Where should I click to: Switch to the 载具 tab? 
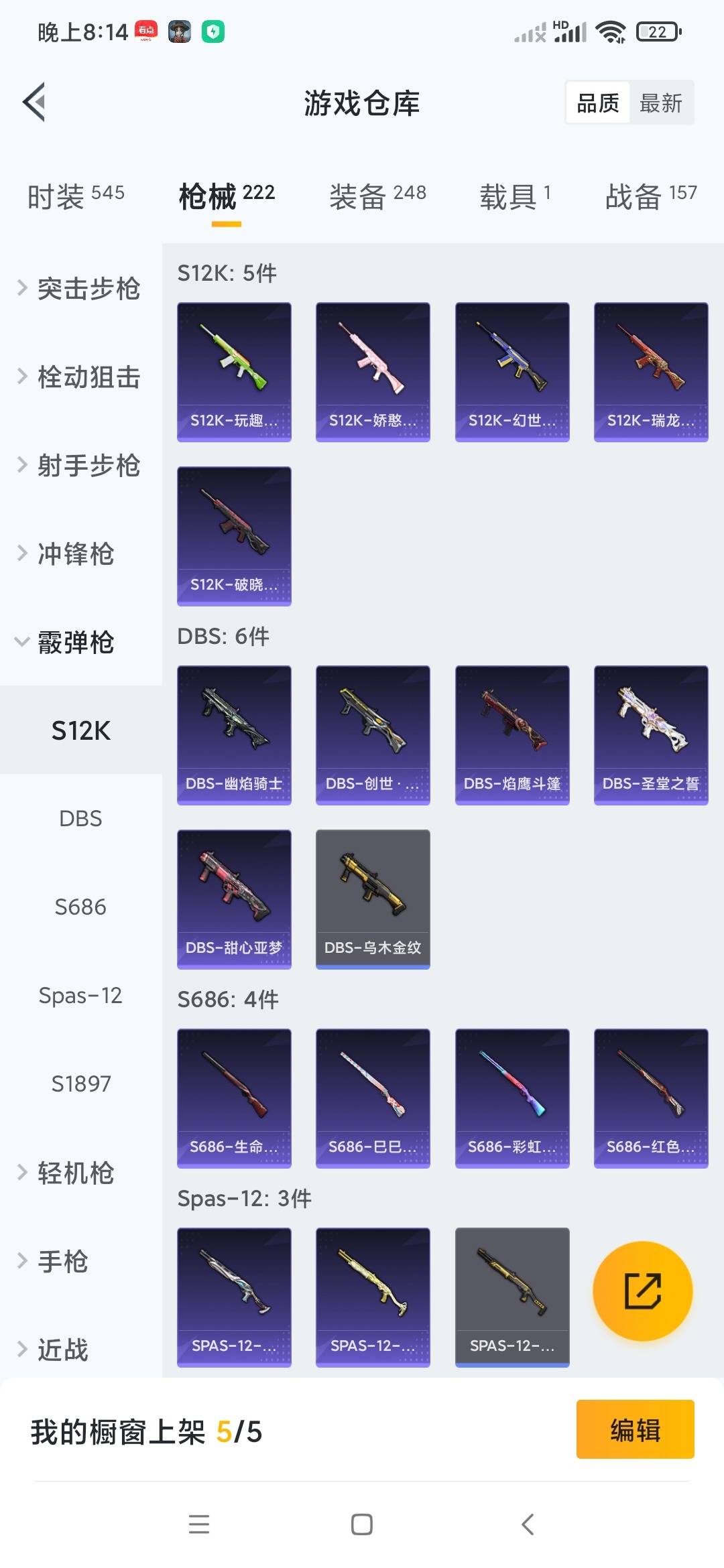[513, 194]
